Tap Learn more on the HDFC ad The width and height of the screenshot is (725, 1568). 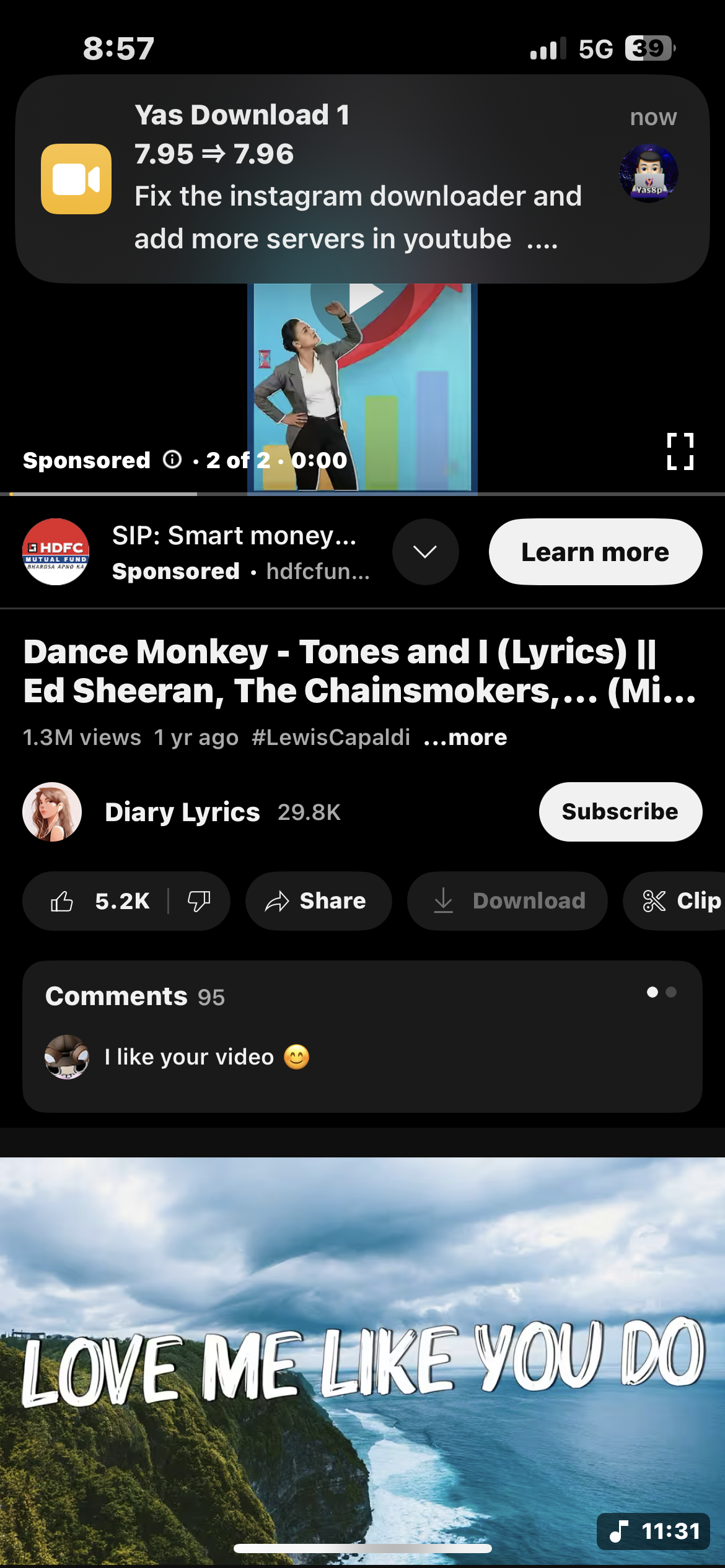tap(595, 552)
